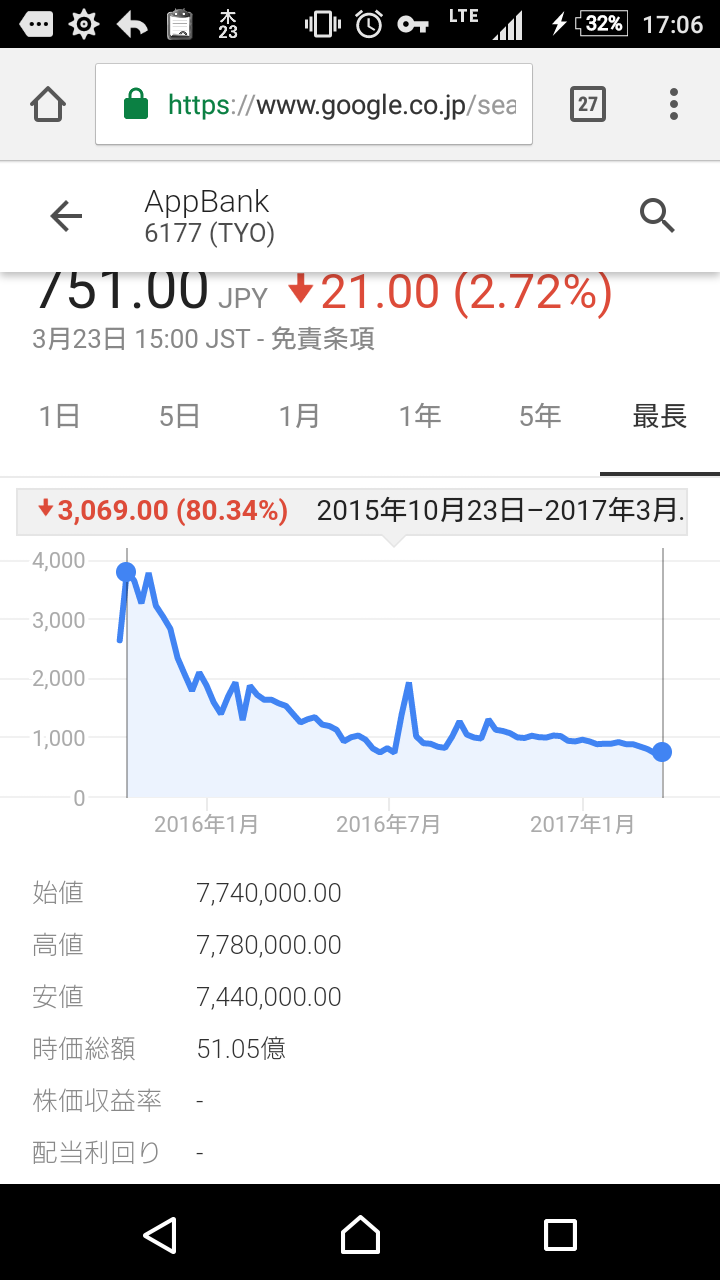This screenshot has height=1280, width=720.
Task: Show the 5年 chart range
Action: 540,417
